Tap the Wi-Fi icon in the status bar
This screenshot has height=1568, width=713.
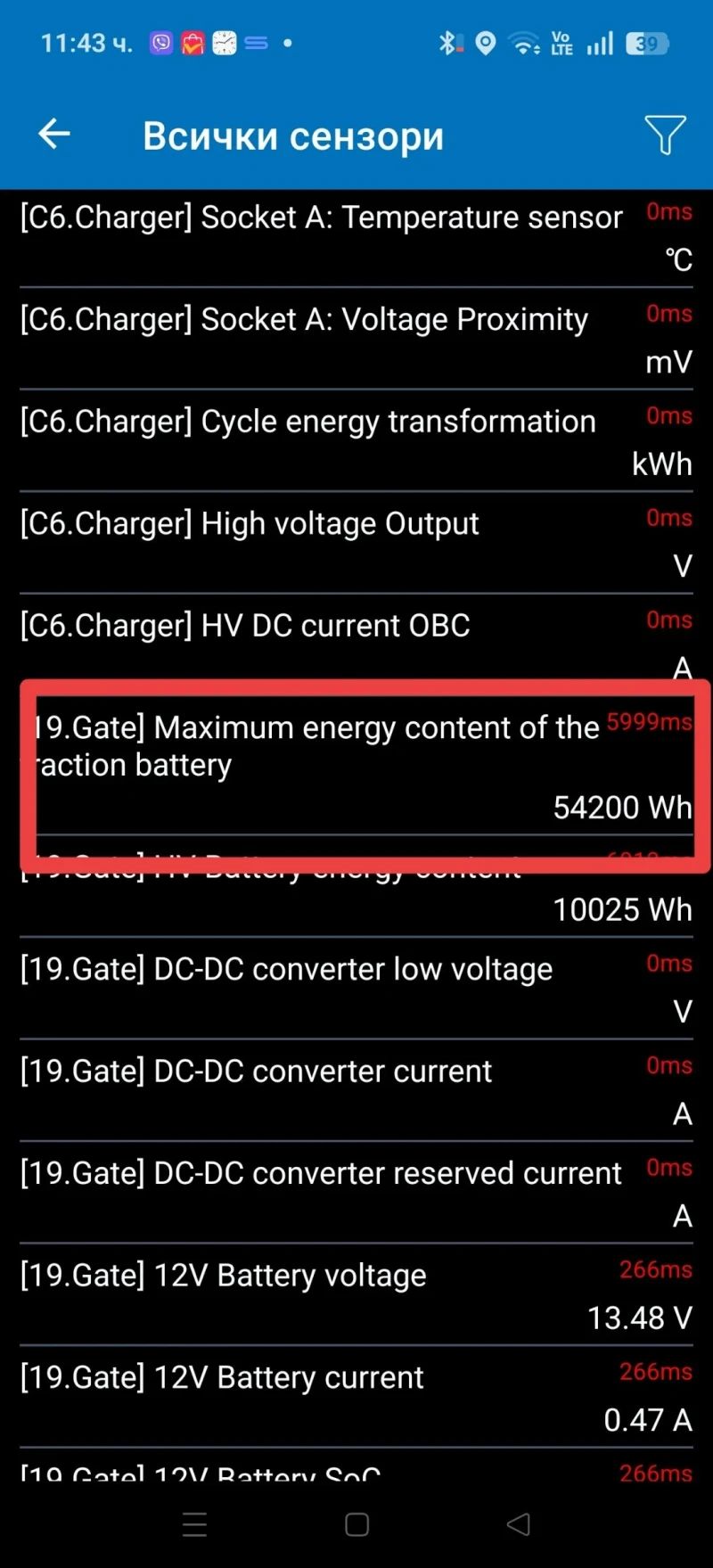(524, 43)
